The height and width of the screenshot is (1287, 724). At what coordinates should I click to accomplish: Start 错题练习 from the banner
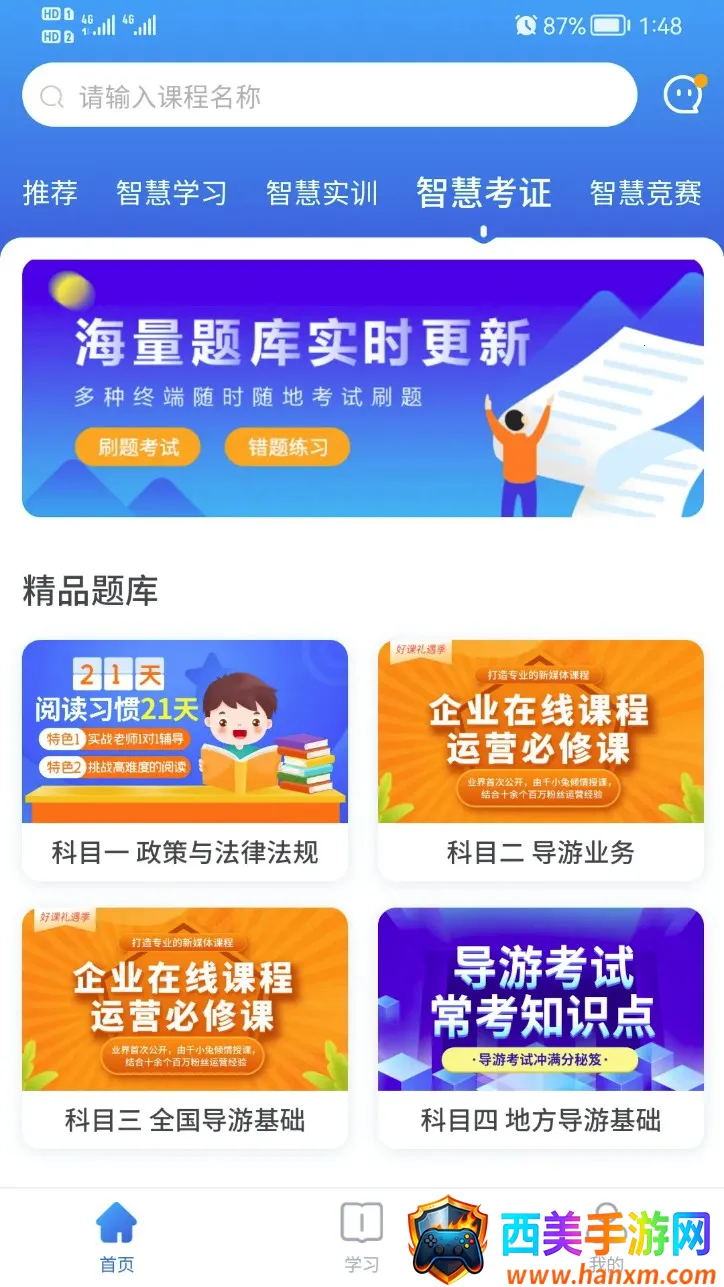(288, 447)
